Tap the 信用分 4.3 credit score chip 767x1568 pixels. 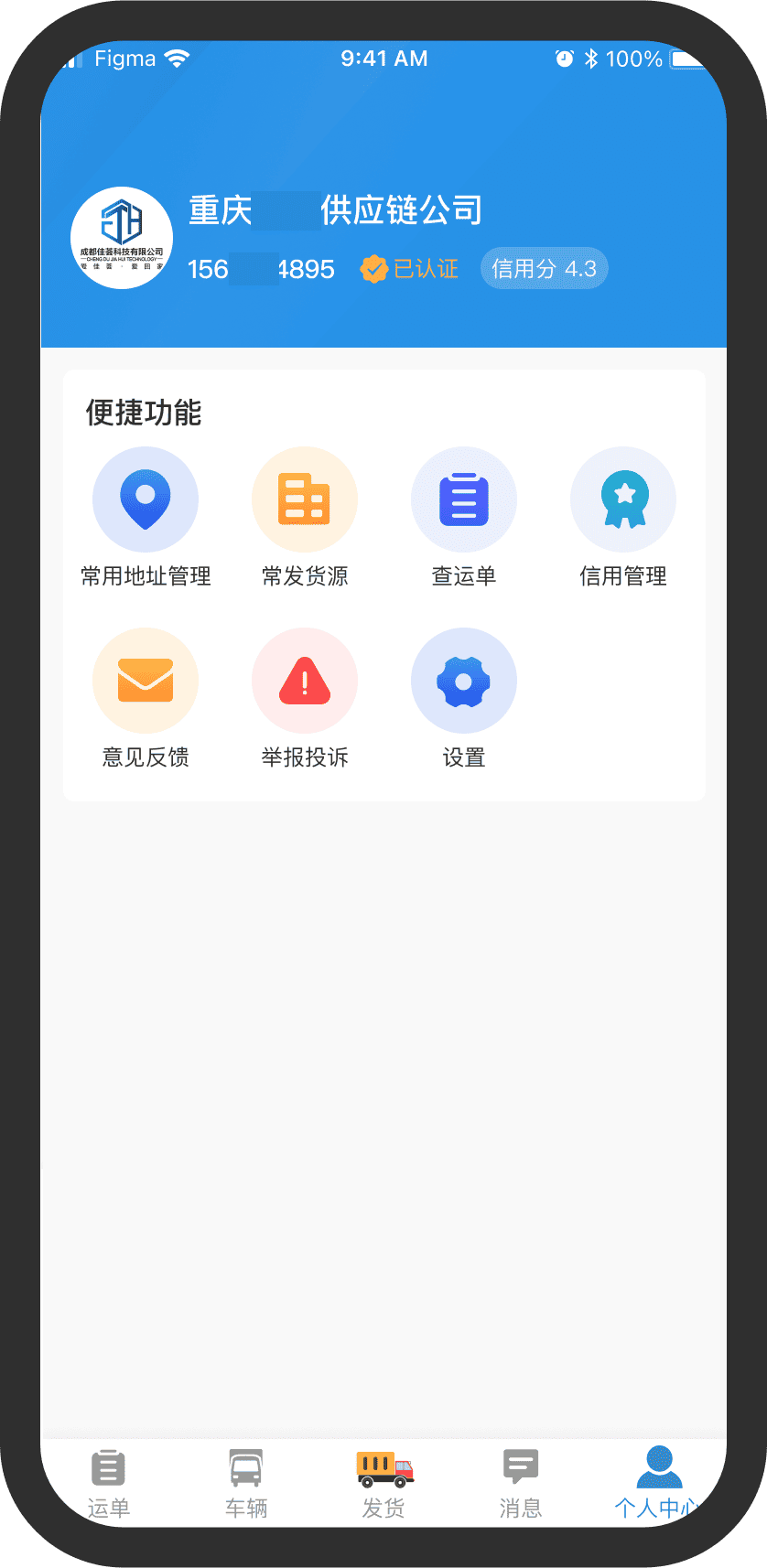pos(545,269)
